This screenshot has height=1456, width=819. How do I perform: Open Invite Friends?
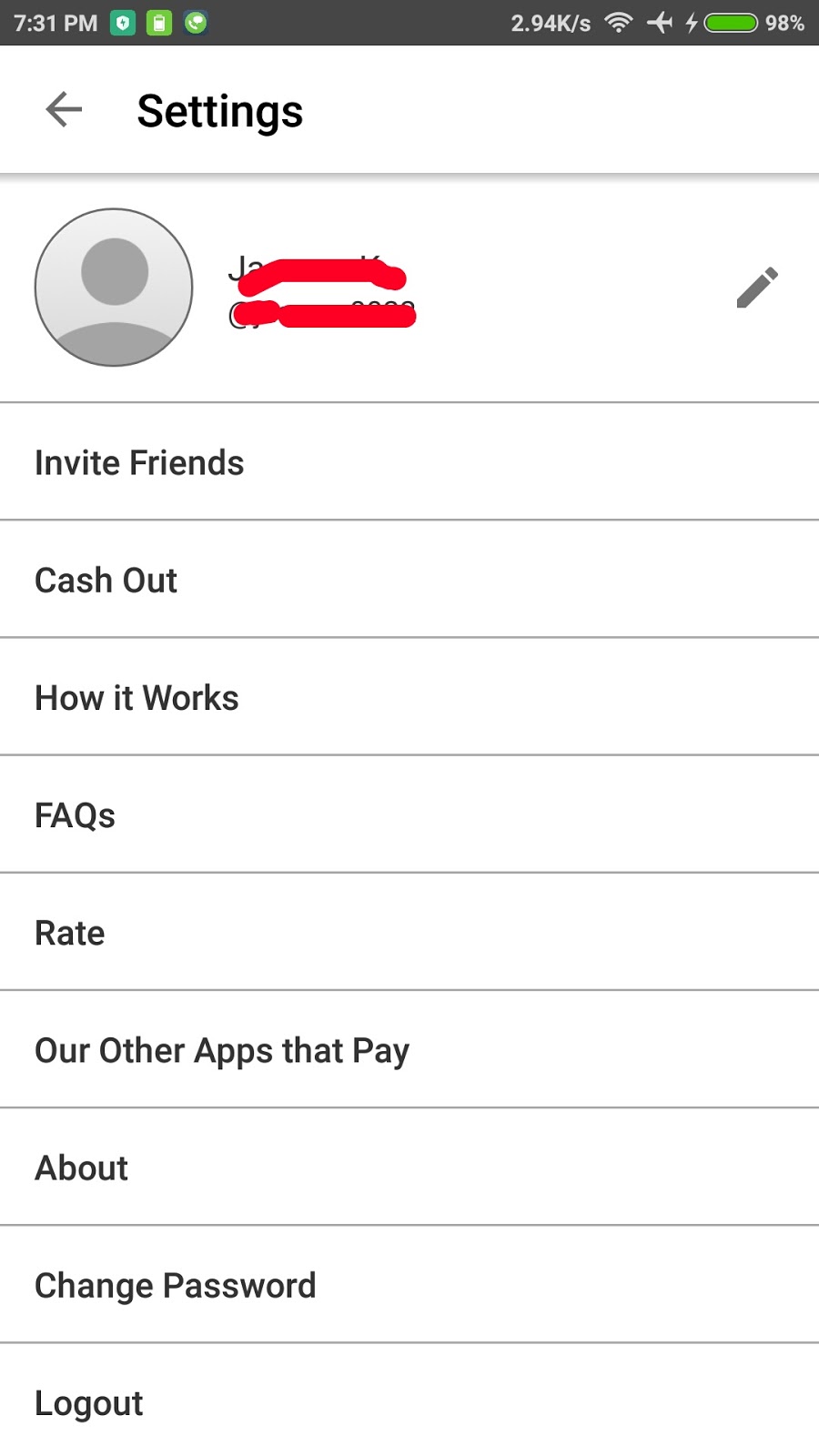(139, 462)
